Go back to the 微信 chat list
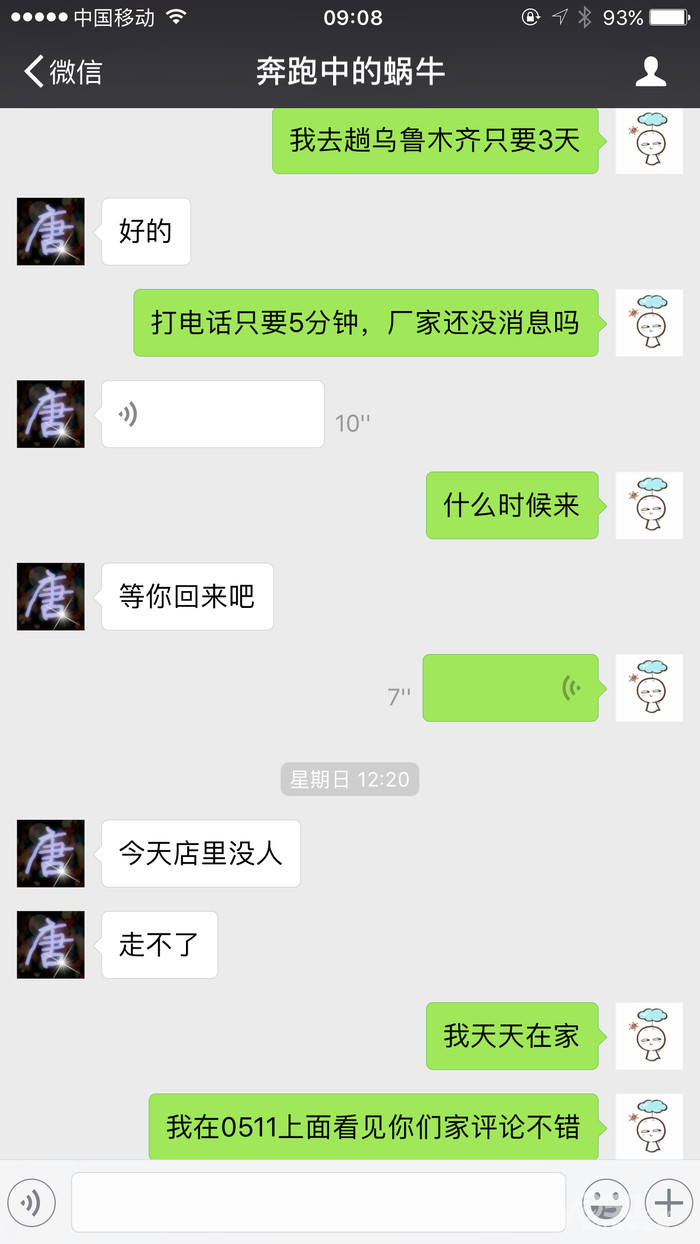 tap(62, 72)
